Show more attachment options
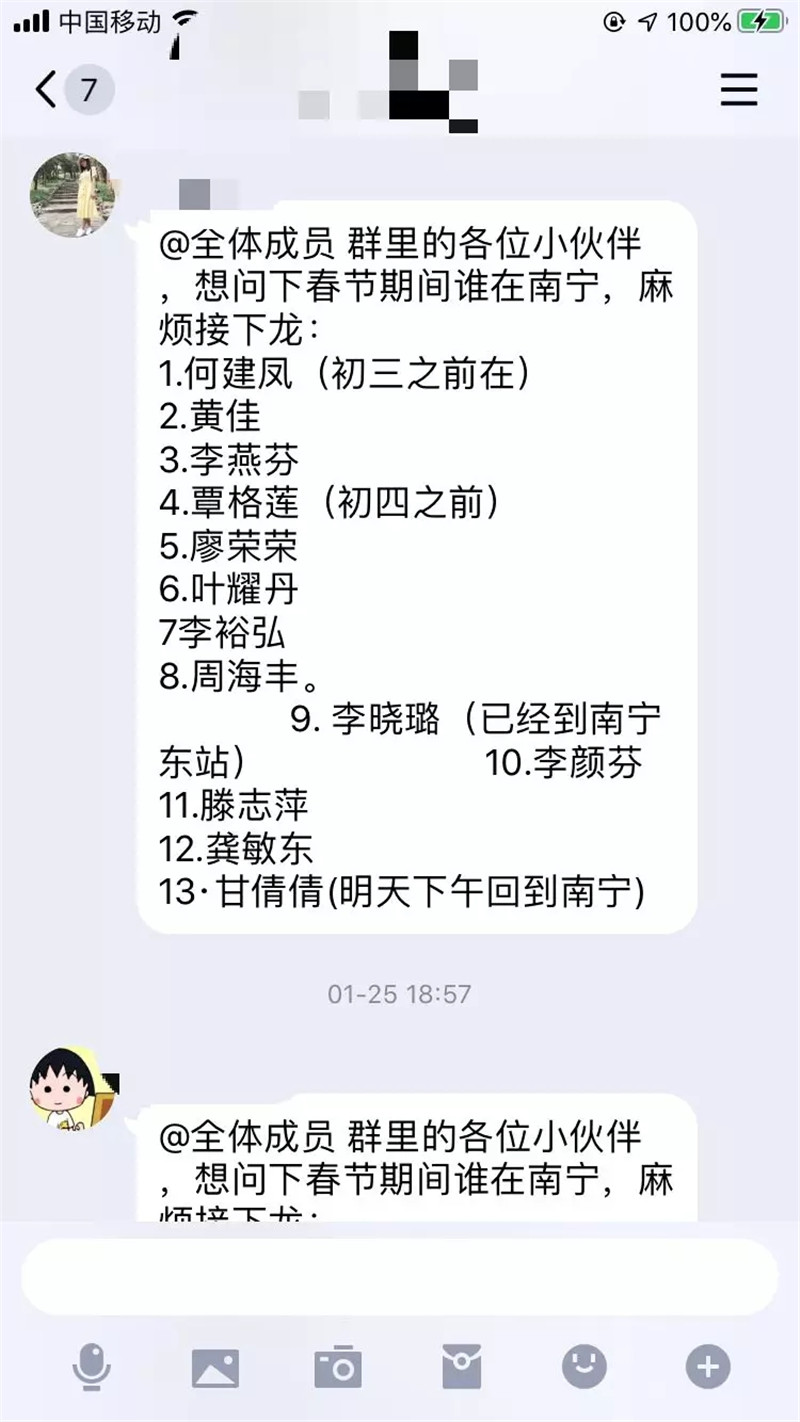This screenshot has width=800, height=1422. click(708, 1366)
